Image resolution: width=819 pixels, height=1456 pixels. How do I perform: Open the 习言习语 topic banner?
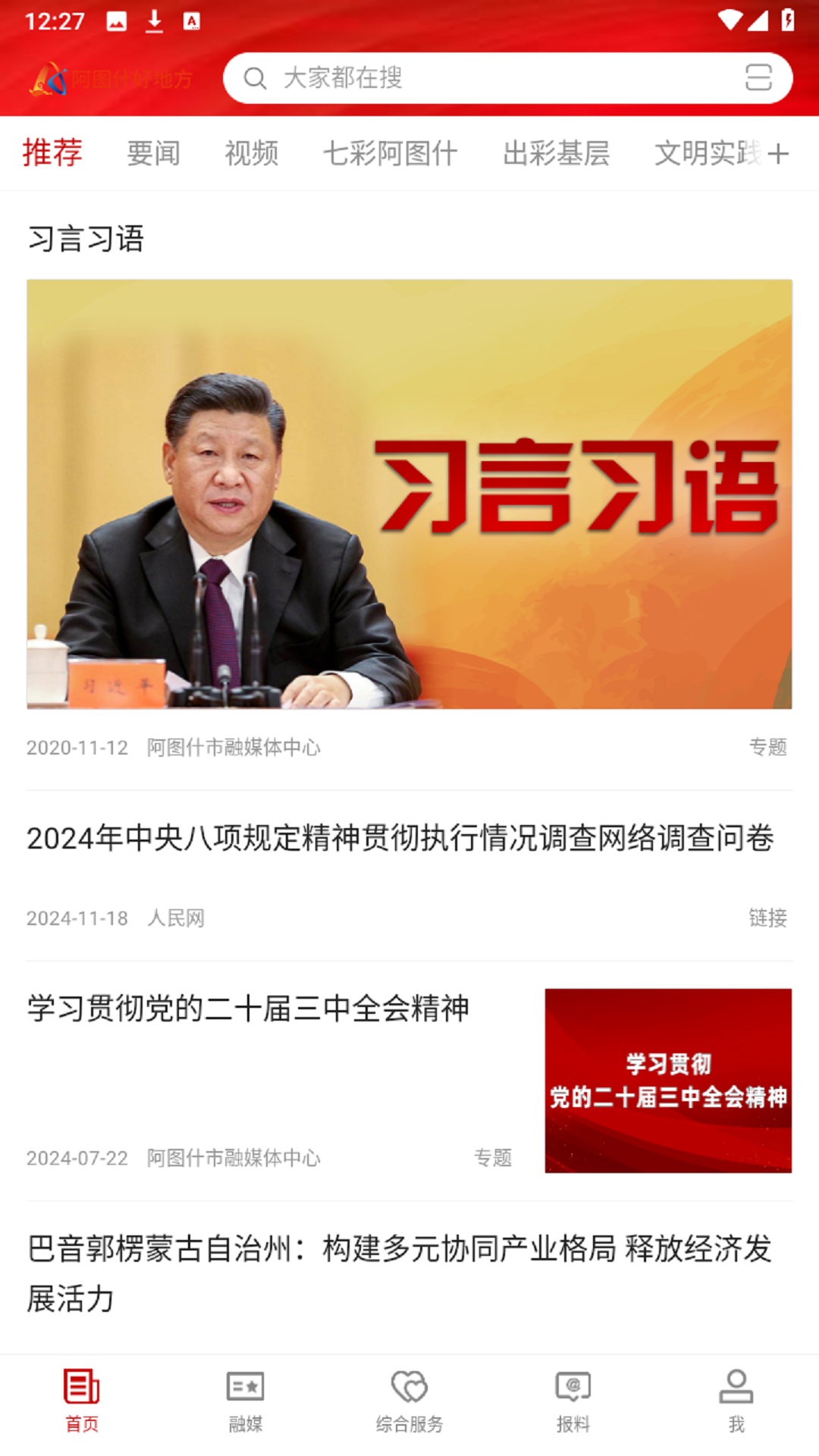[x=409, y=494]
